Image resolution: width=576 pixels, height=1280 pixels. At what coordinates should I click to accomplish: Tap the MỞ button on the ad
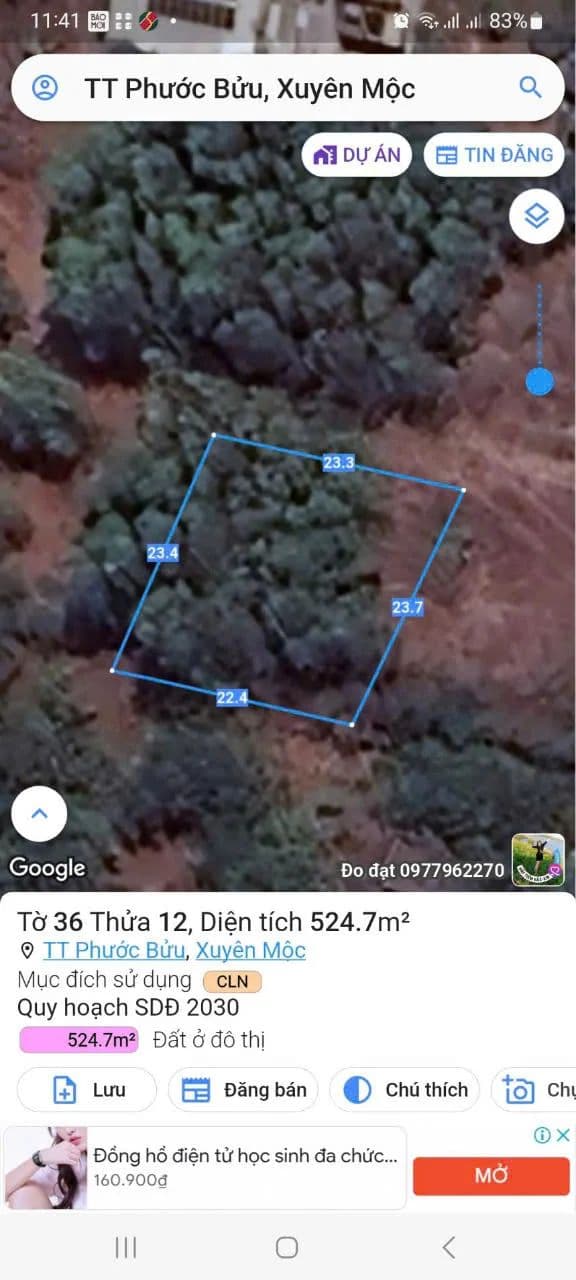(491, 1175)
